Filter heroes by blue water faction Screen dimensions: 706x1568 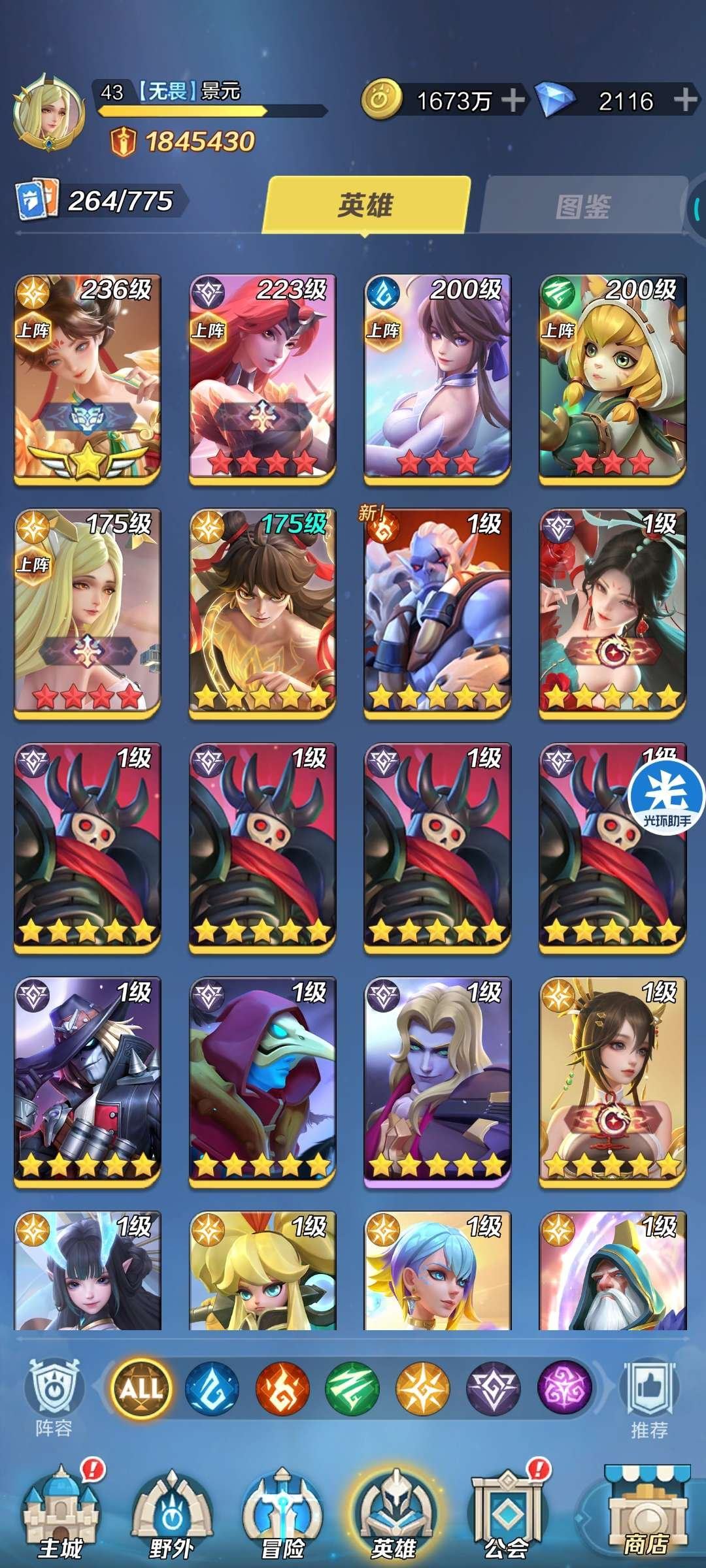click(212, 1388)
